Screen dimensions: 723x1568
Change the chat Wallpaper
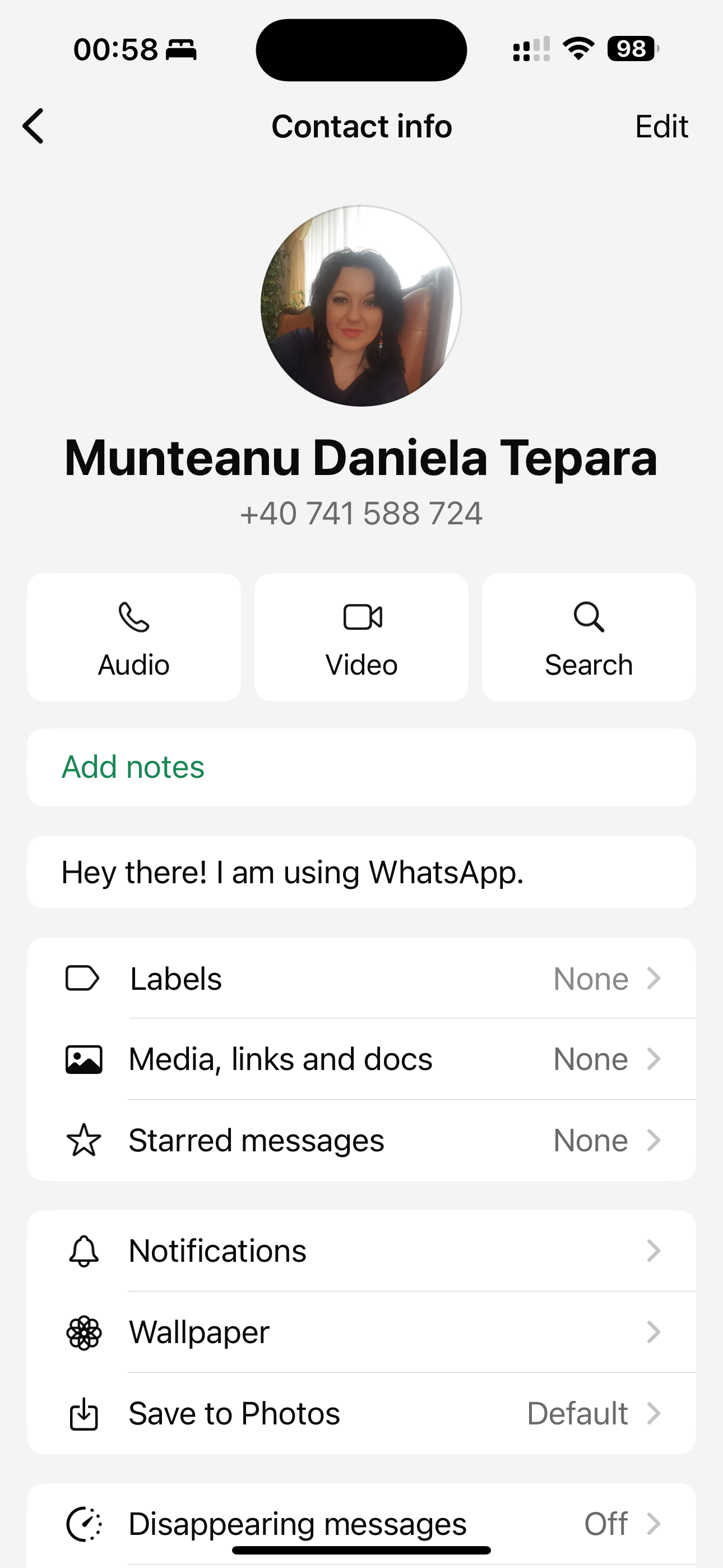pyautogui.click(x=361, y=1332)
